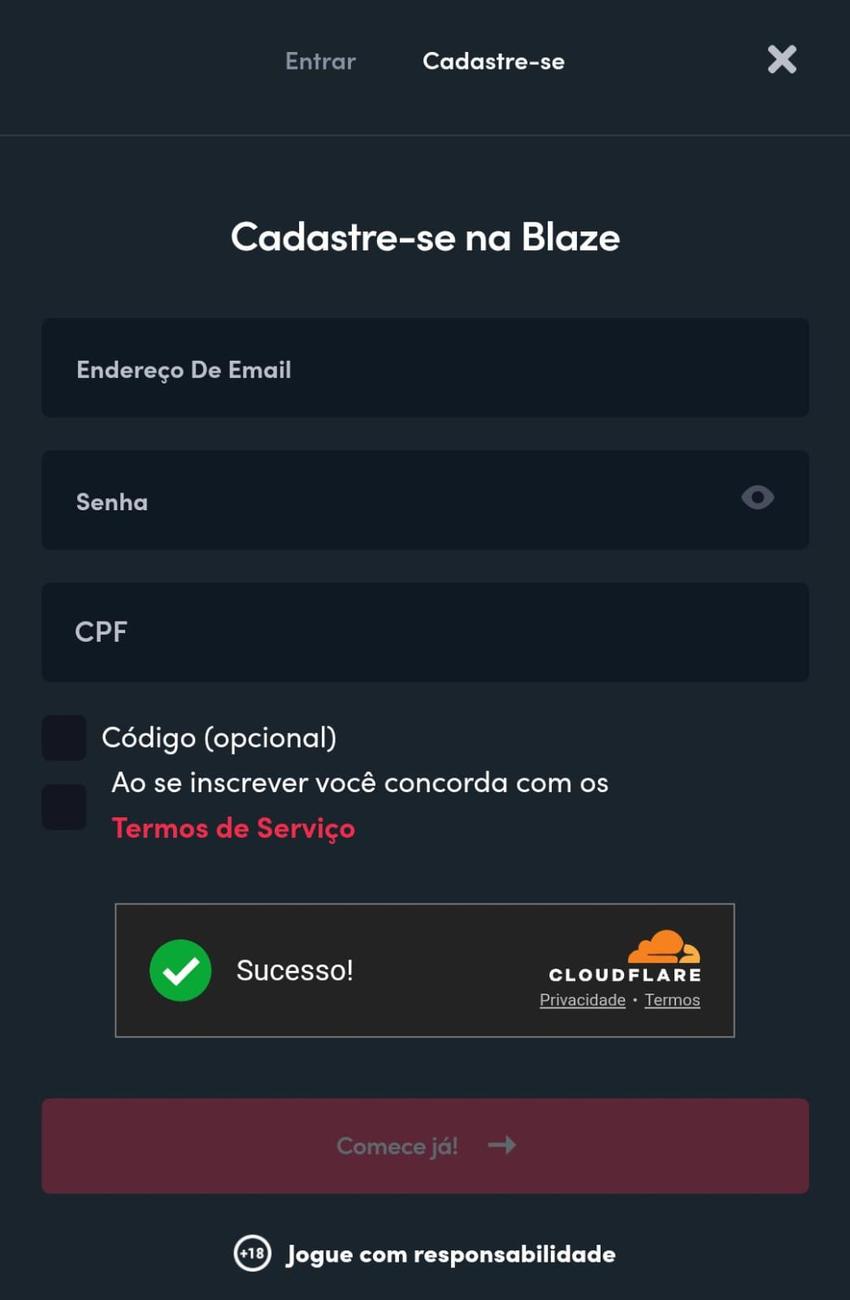This screenshot has width=850, height=1300.
Task: Open Cloudflare's Privacidade link
Action: point(582,999)
